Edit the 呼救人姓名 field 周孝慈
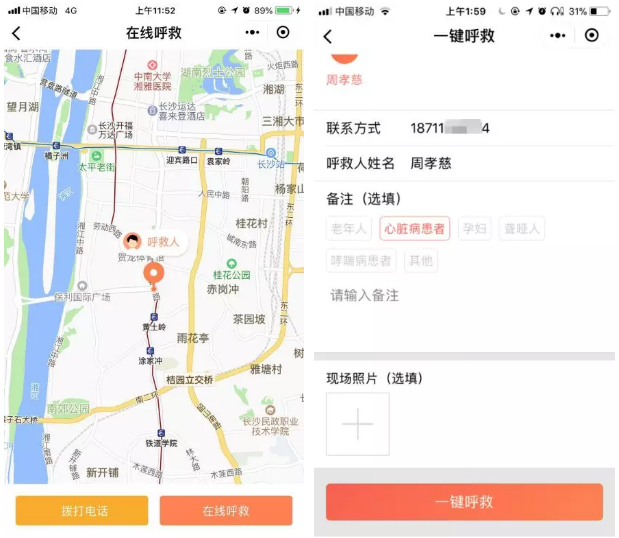619x538 pixels. click(431, 162)
